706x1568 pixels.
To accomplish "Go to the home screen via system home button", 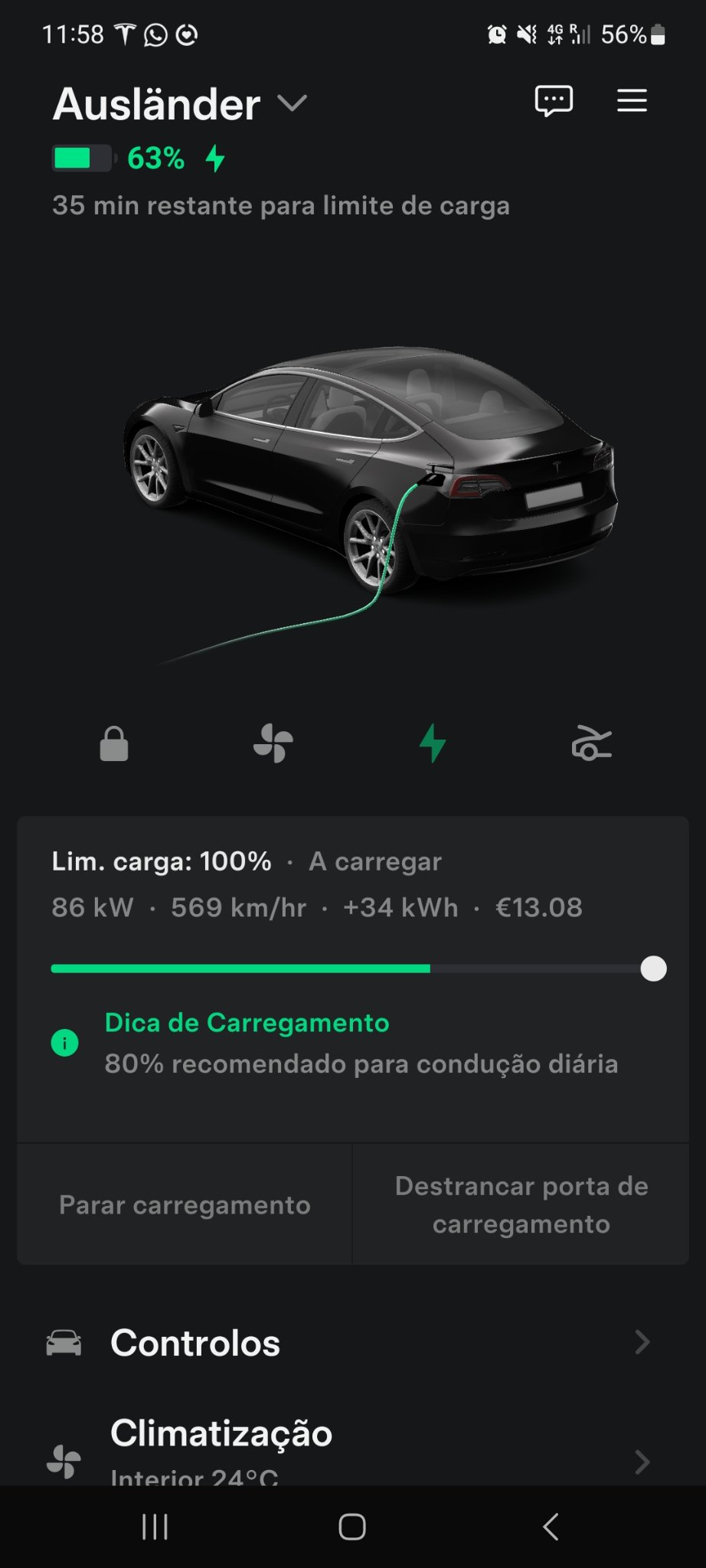I will 352,1527.
